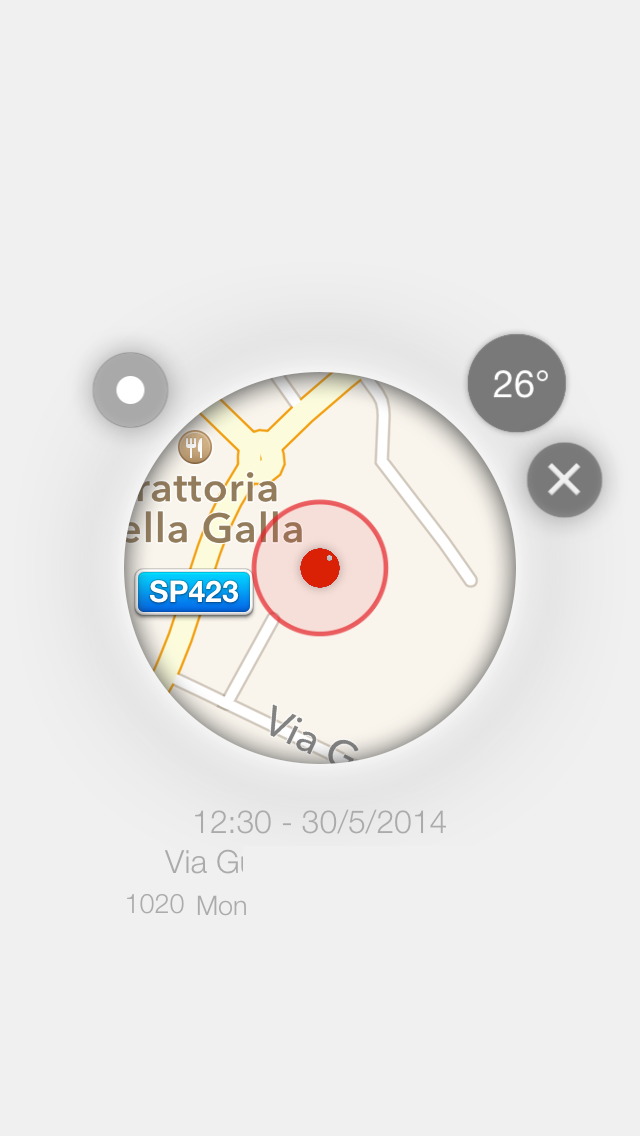Tap the gray record dot button
This screenshot has width=640, height=1136.
click(x=130, y=390)
